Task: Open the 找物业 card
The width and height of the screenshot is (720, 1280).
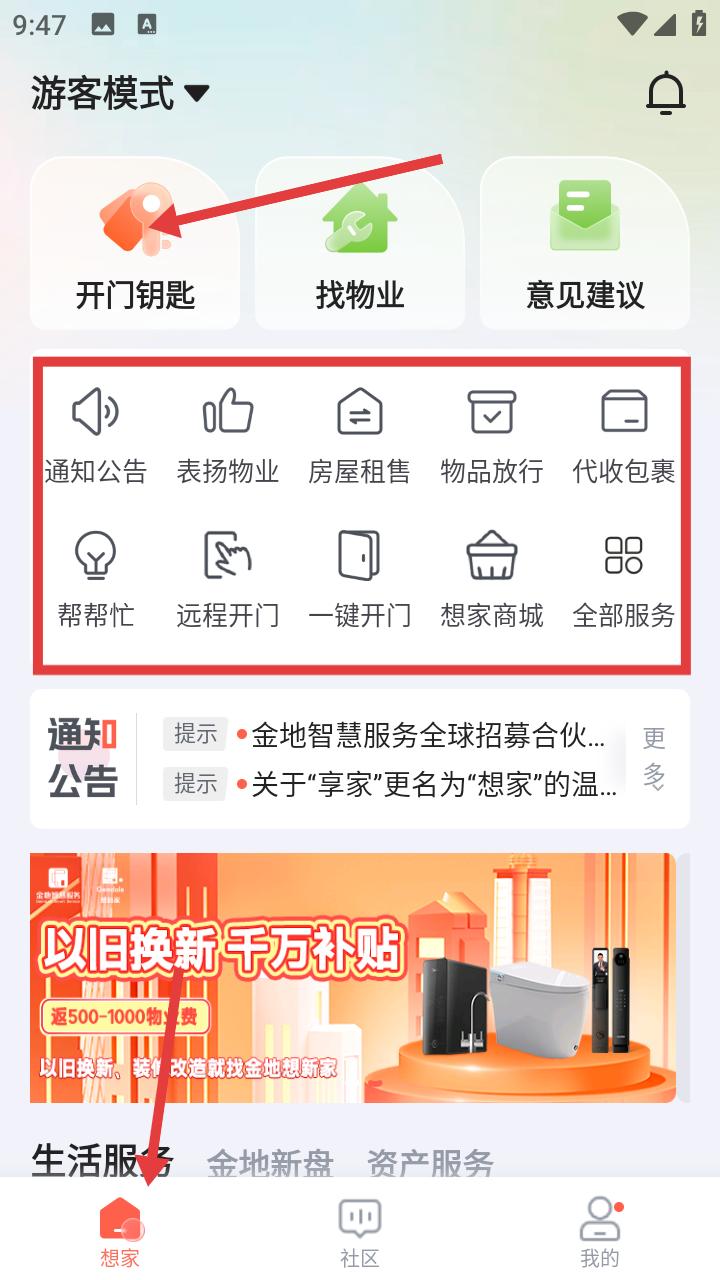Action: [360, 244]
